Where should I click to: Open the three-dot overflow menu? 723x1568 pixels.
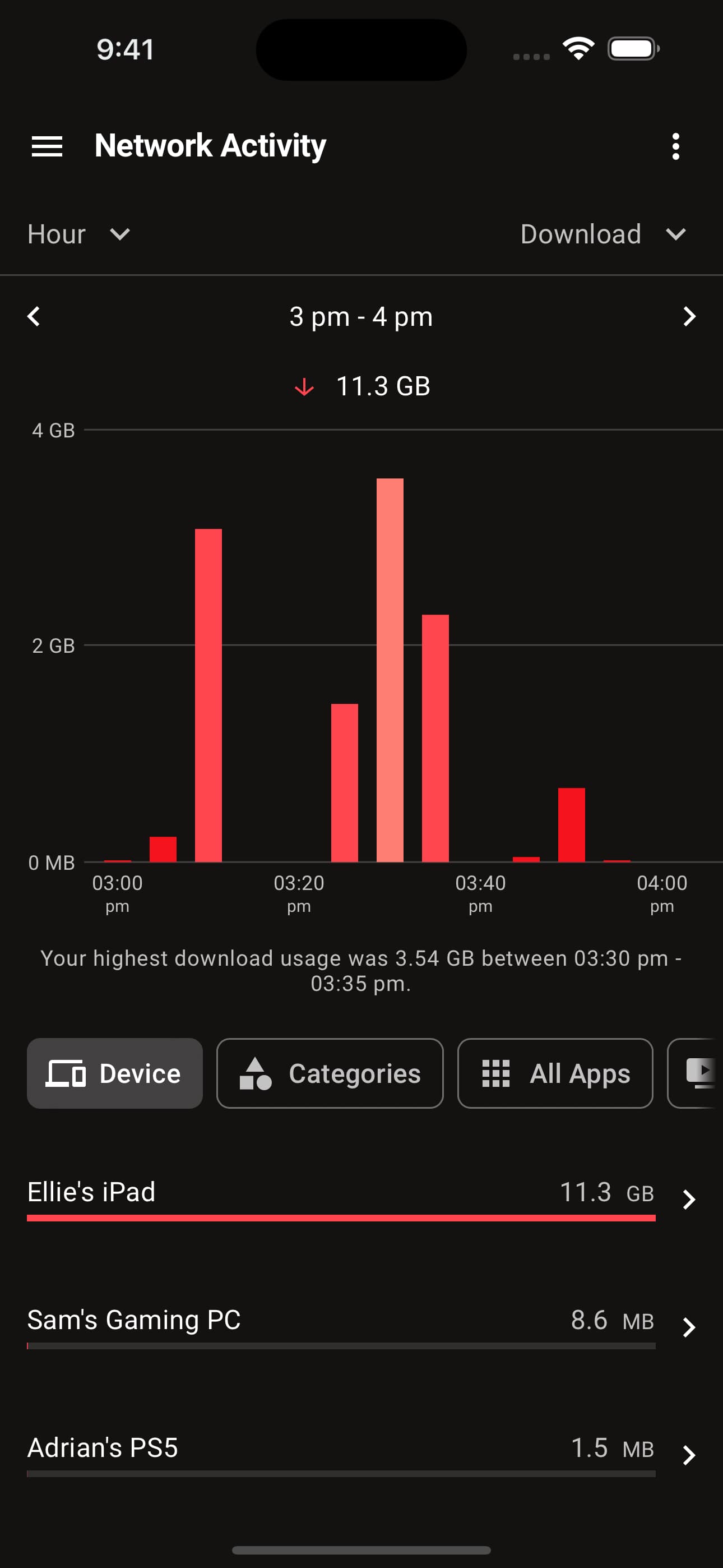point(675,146)
